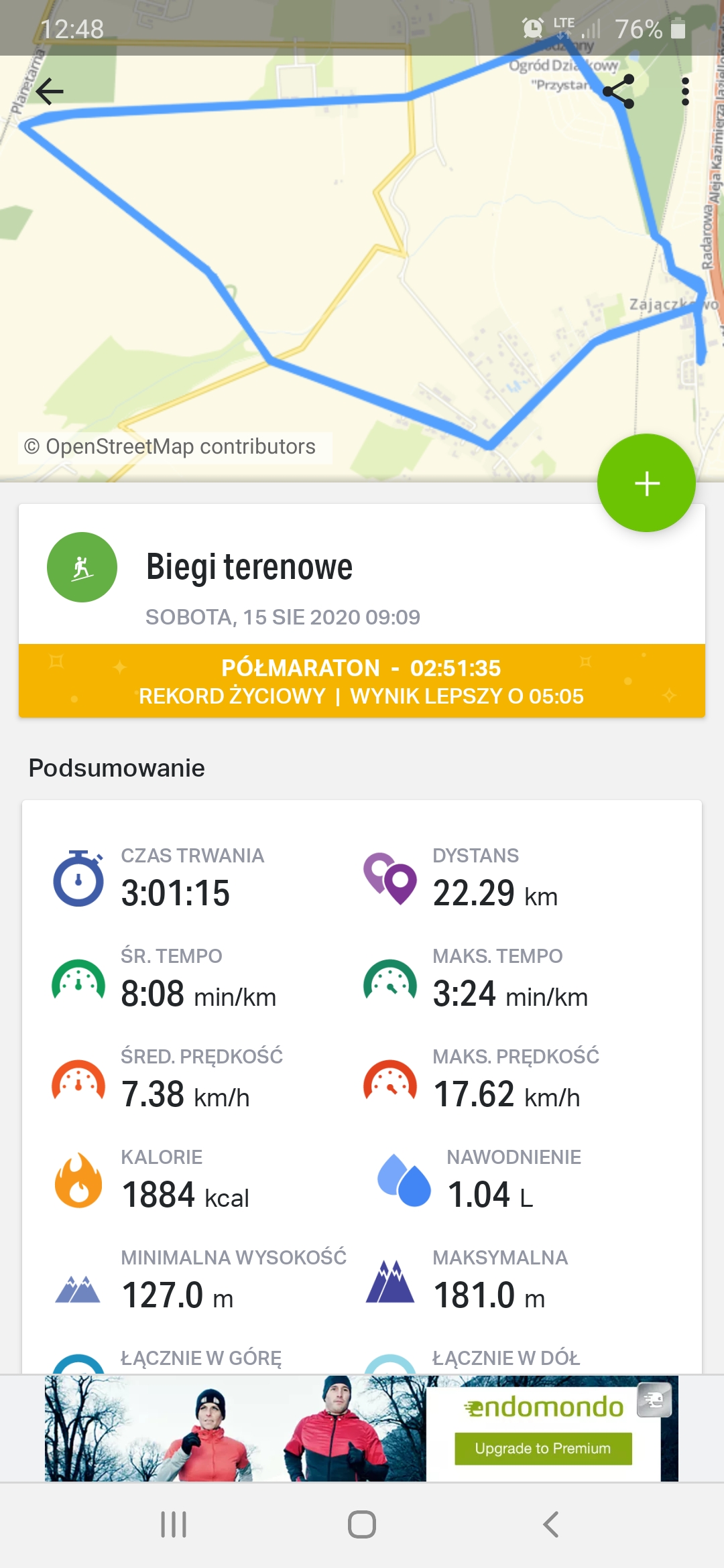724x1568 pixels.
Task: Open recent apps from navigation bar
Action: click(x=174, y=1524)
